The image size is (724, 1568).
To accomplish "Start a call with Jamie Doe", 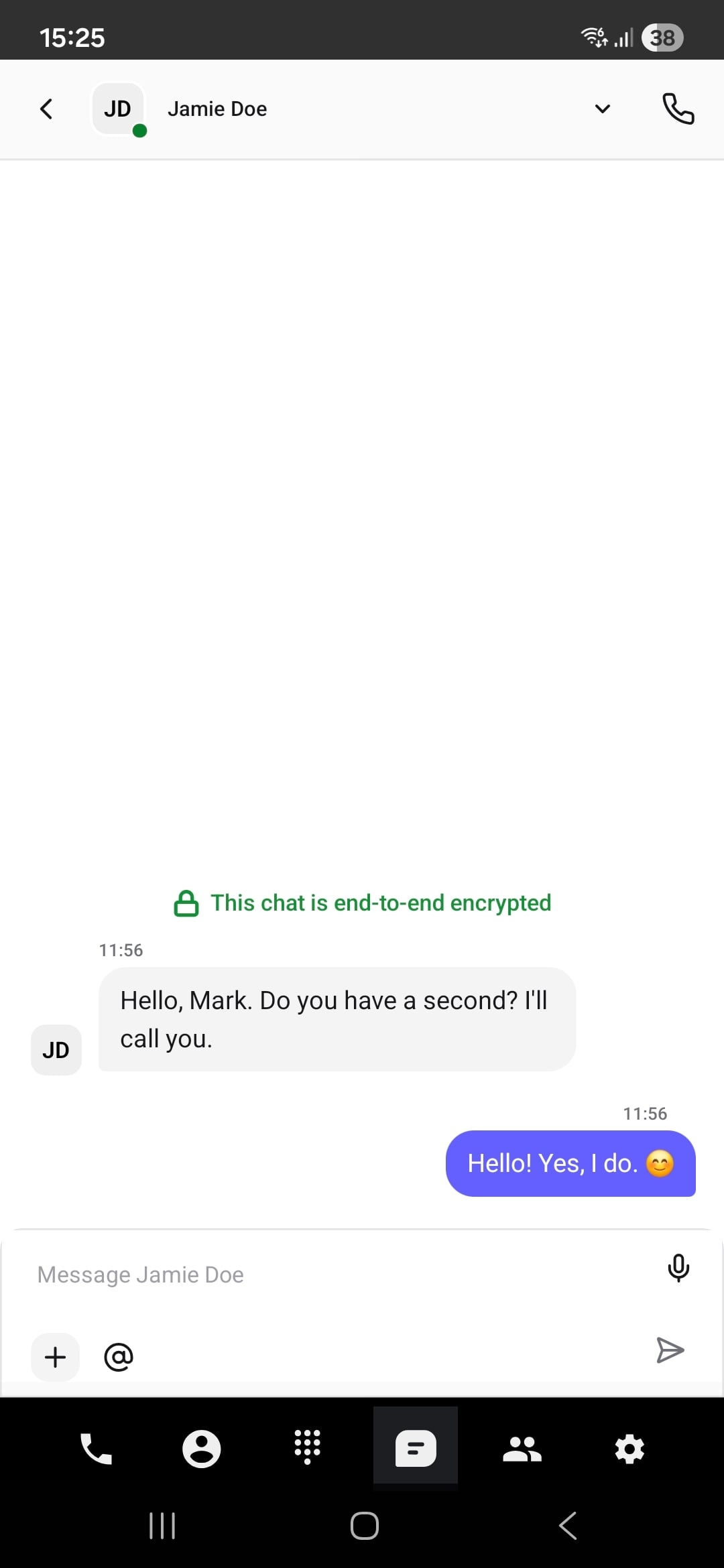I will coord(678,109).
